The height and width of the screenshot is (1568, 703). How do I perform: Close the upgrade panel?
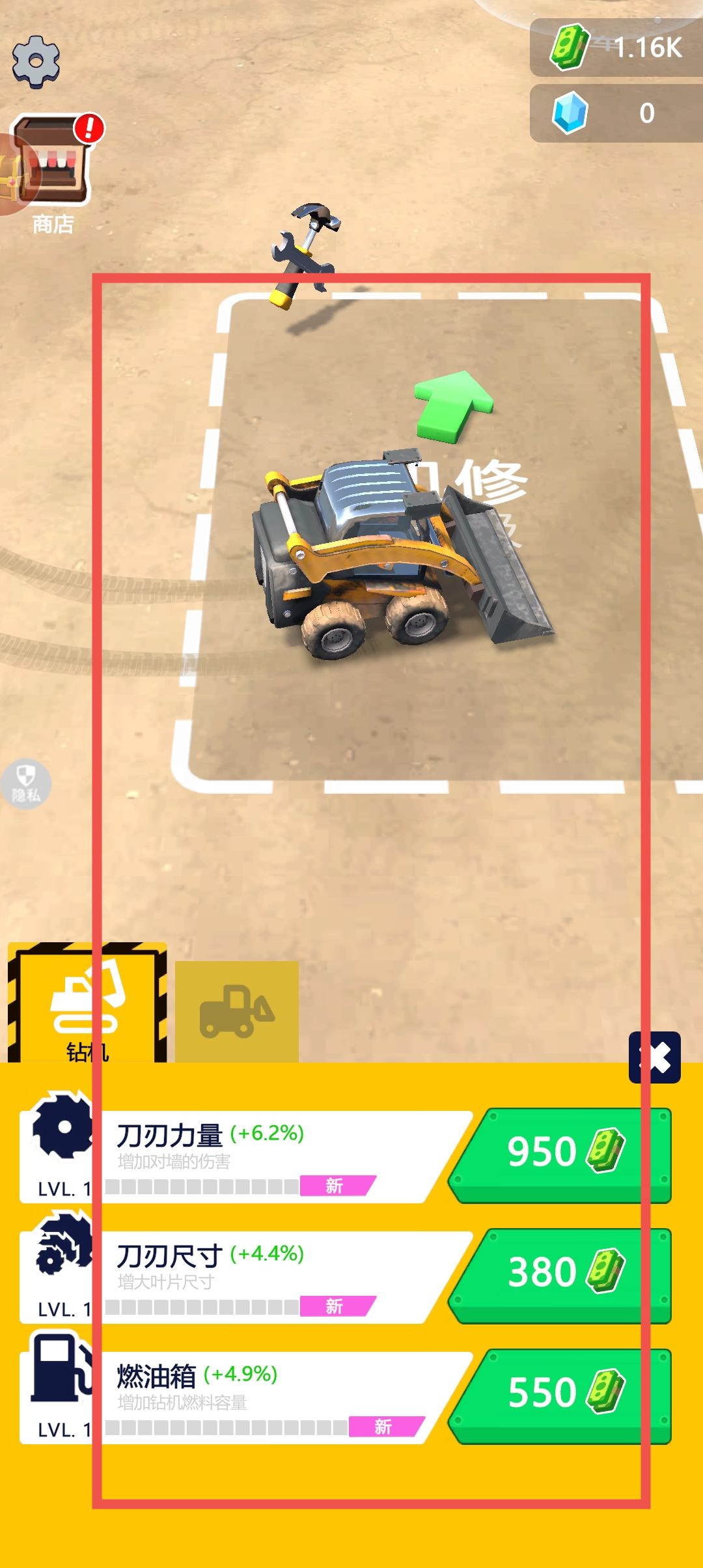coord(655,1057)
